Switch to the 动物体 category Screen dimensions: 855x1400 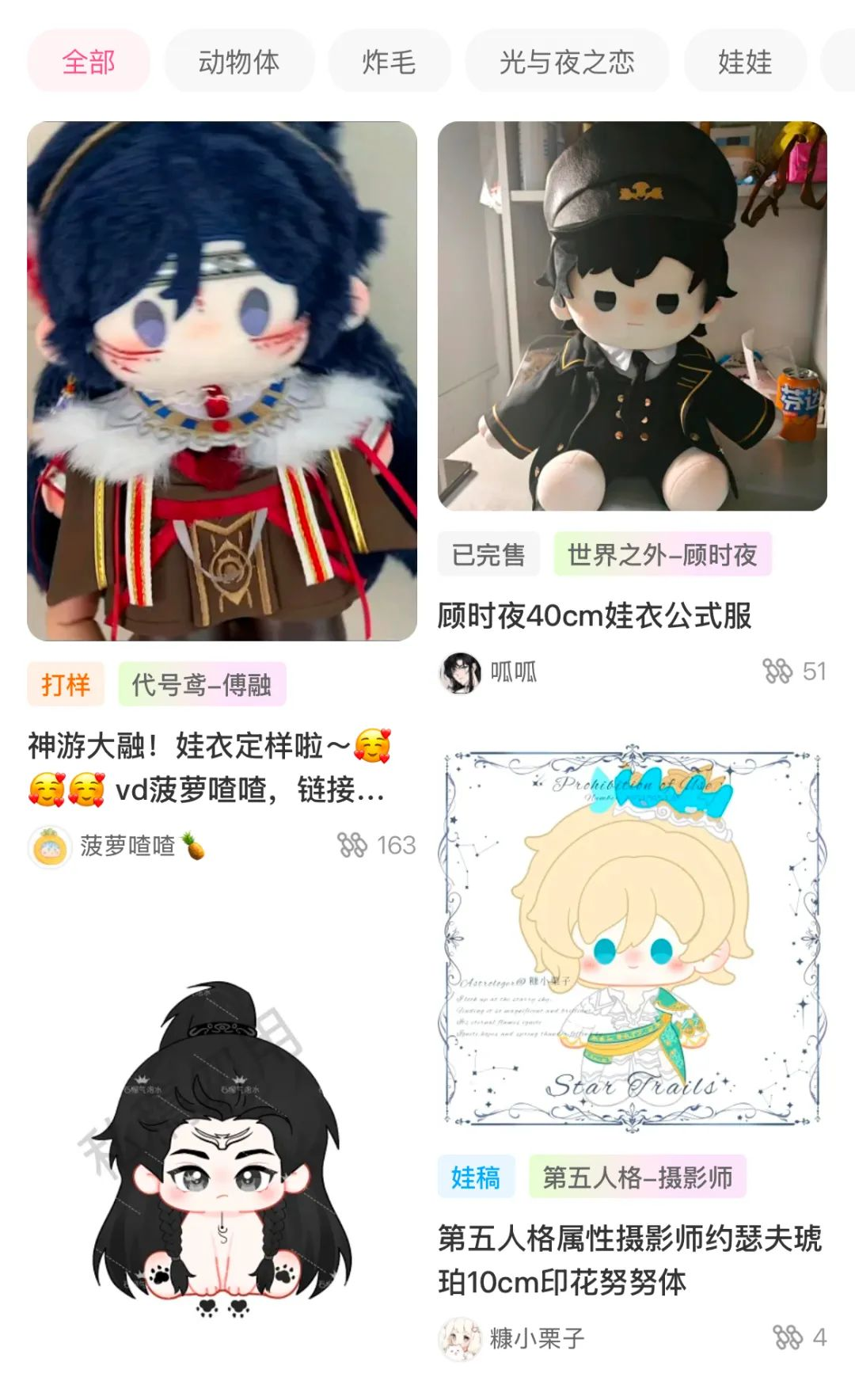click(x=239, y=62)
